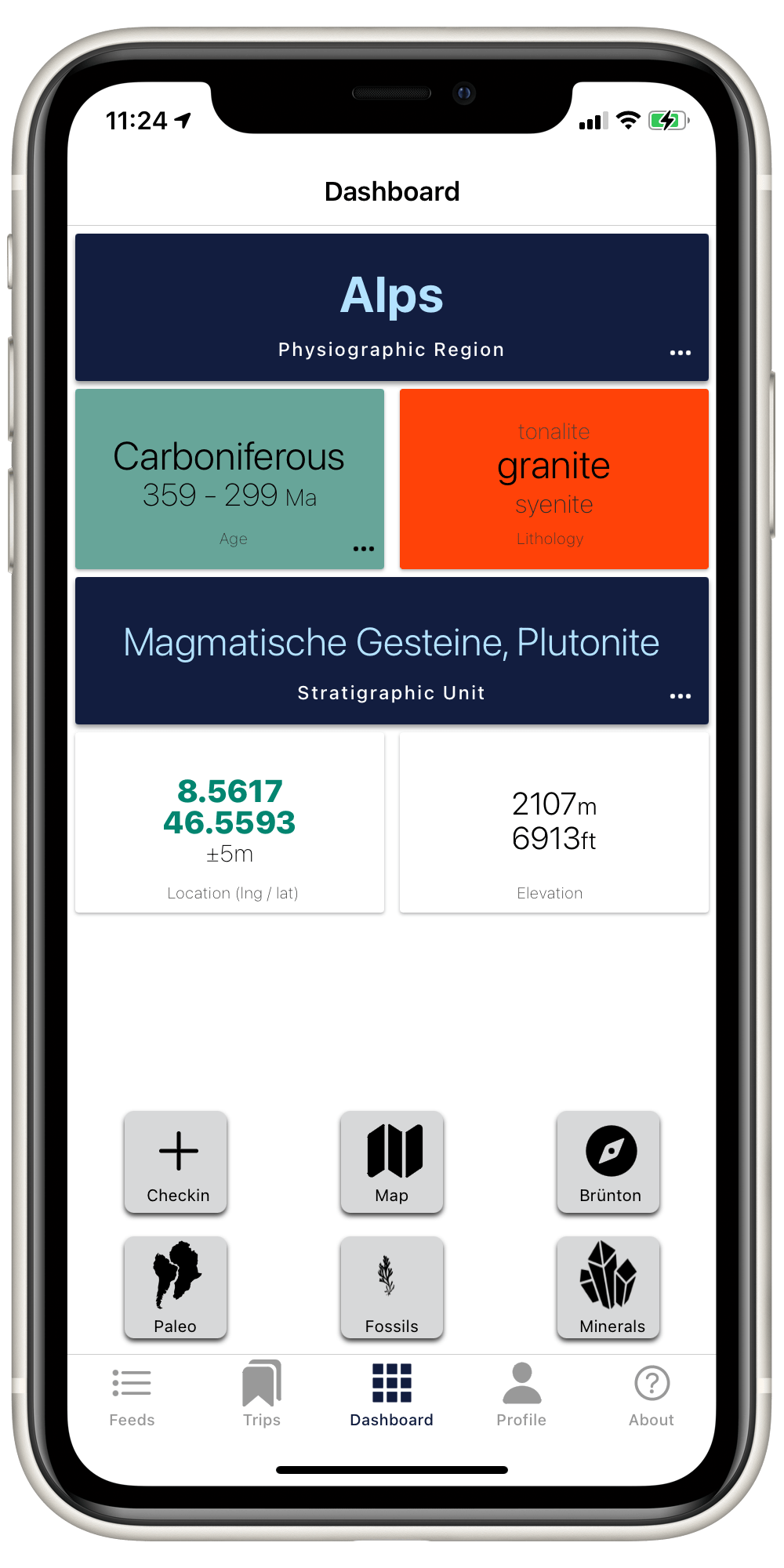Switch to the Feeds tab
The width and height of the screenshot is (784, 1568).
[x=132, y=1396]
